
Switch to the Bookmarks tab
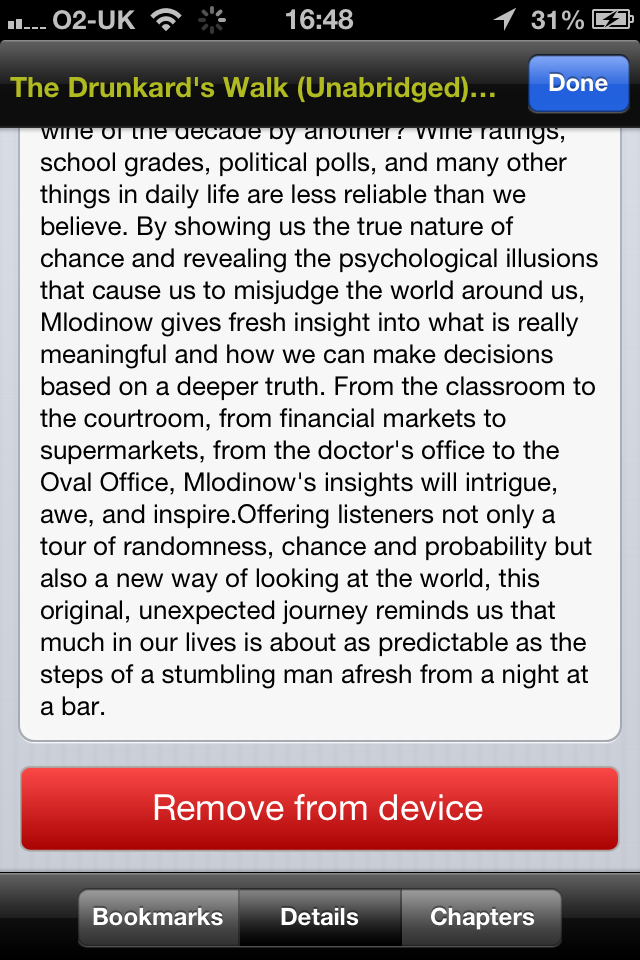[158, 917]
